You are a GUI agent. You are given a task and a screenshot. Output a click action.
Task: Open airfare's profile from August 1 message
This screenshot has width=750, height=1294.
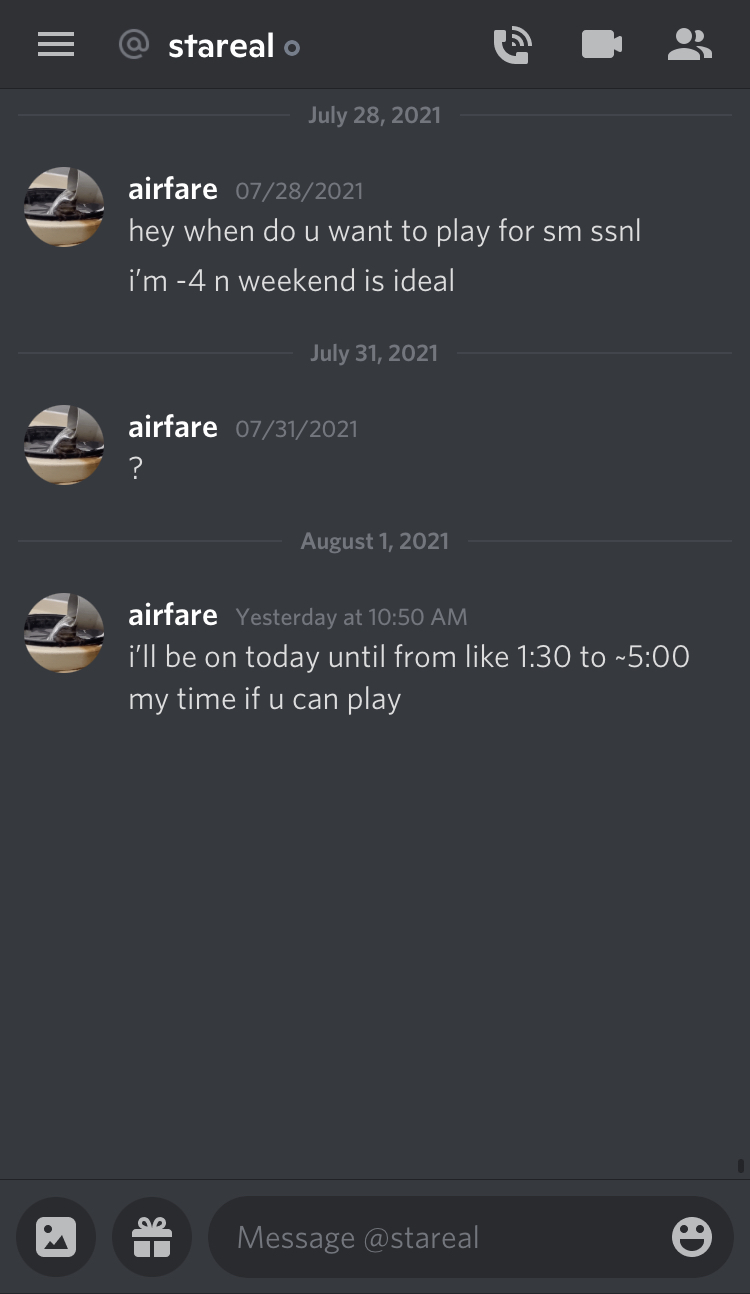[173, 615]
